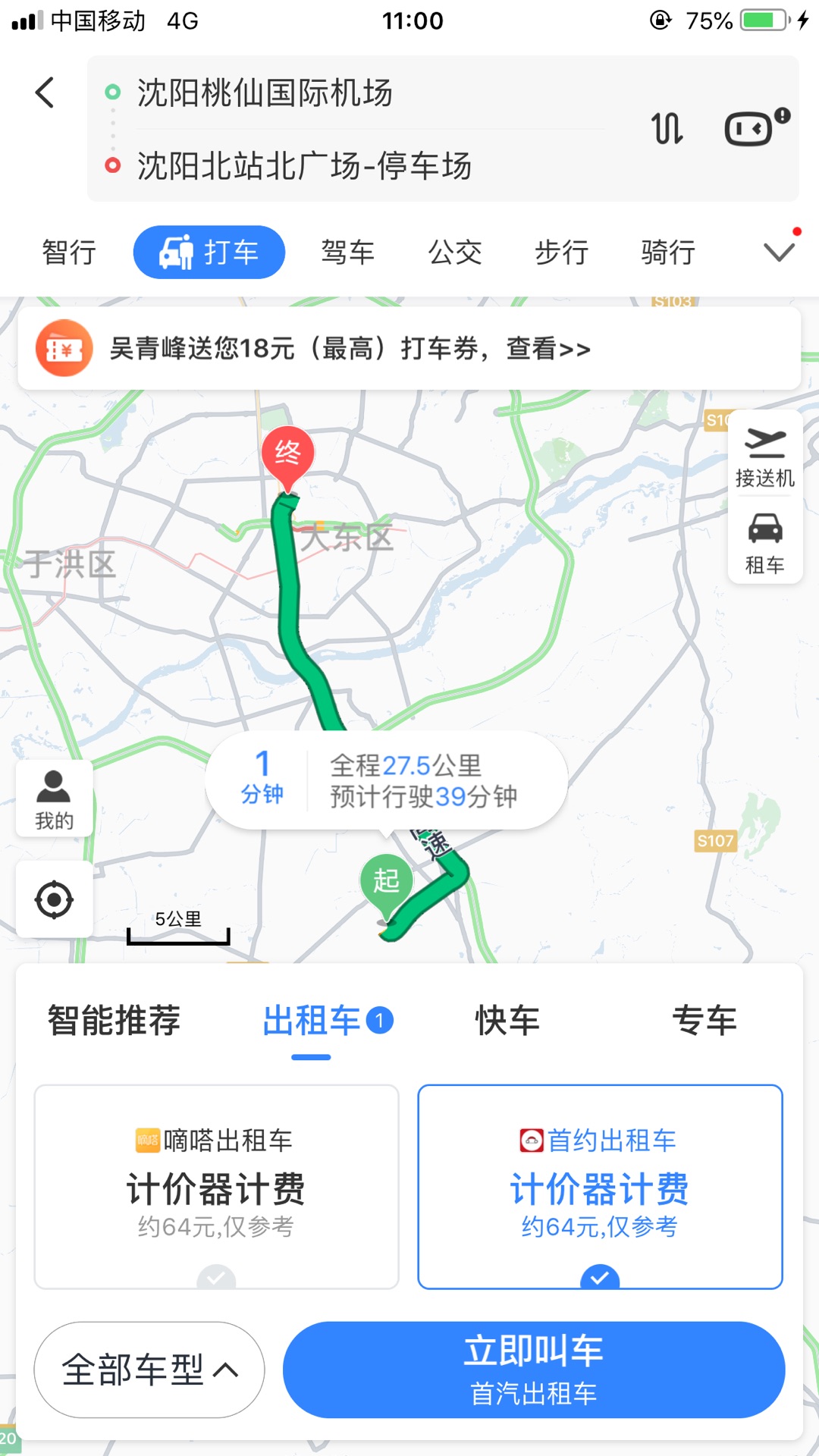The height and width of the screenshot is (1456, 819).
Task: Switch to the 智行 travel mode
Action: click(x=69, y=253)
